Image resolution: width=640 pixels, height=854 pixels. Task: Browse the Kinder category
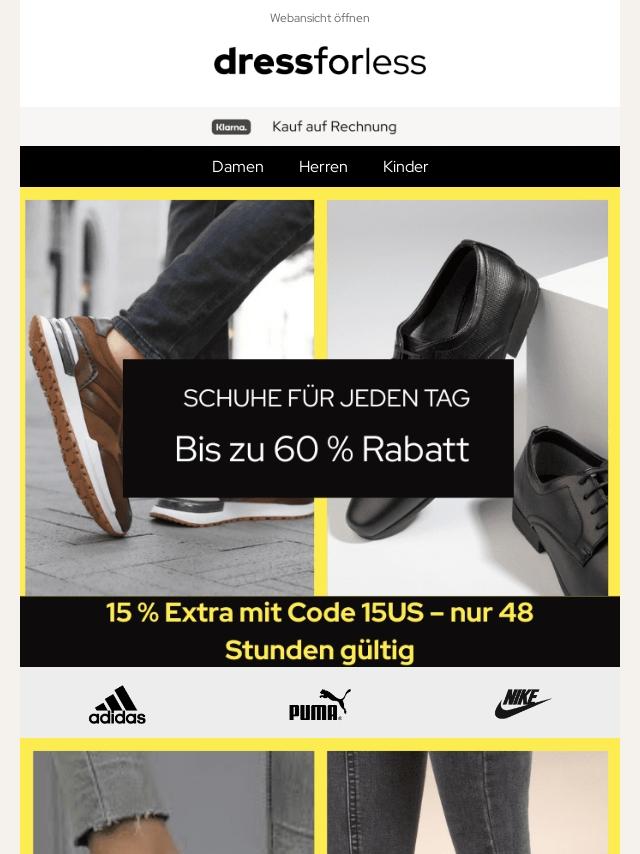(x=405, y=167)
